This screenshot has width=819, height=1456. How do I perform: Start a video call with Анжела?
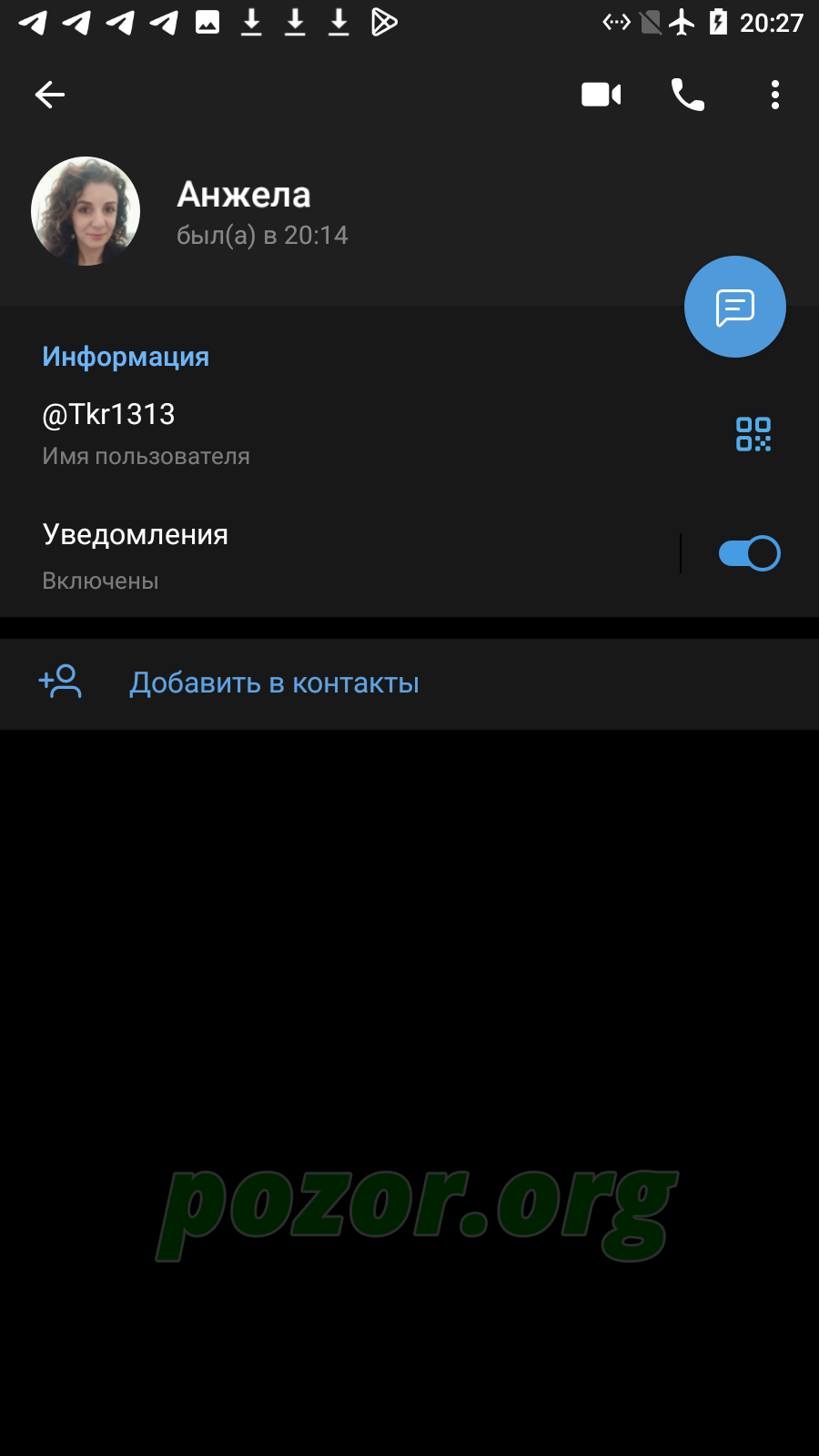[x=601, y=95]
